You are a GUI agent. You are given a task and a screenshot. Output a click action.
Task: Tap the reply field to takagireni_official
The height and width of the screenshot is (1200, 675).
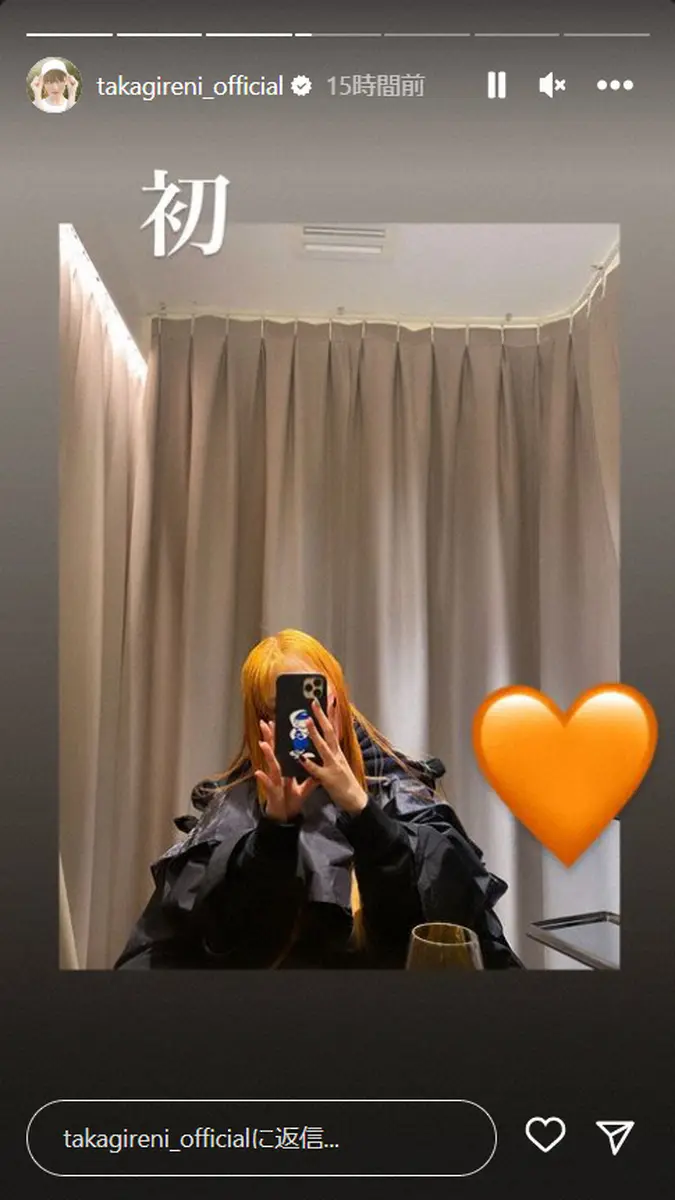260,1138
